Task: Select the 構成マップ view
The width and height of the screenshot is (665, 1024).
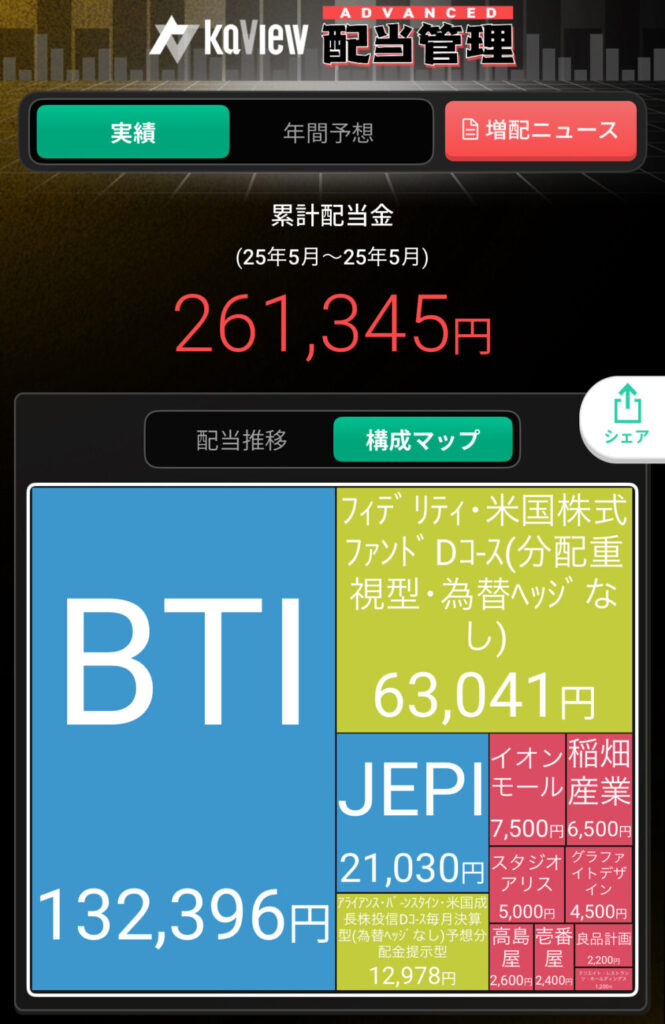Action: (422, 439)
